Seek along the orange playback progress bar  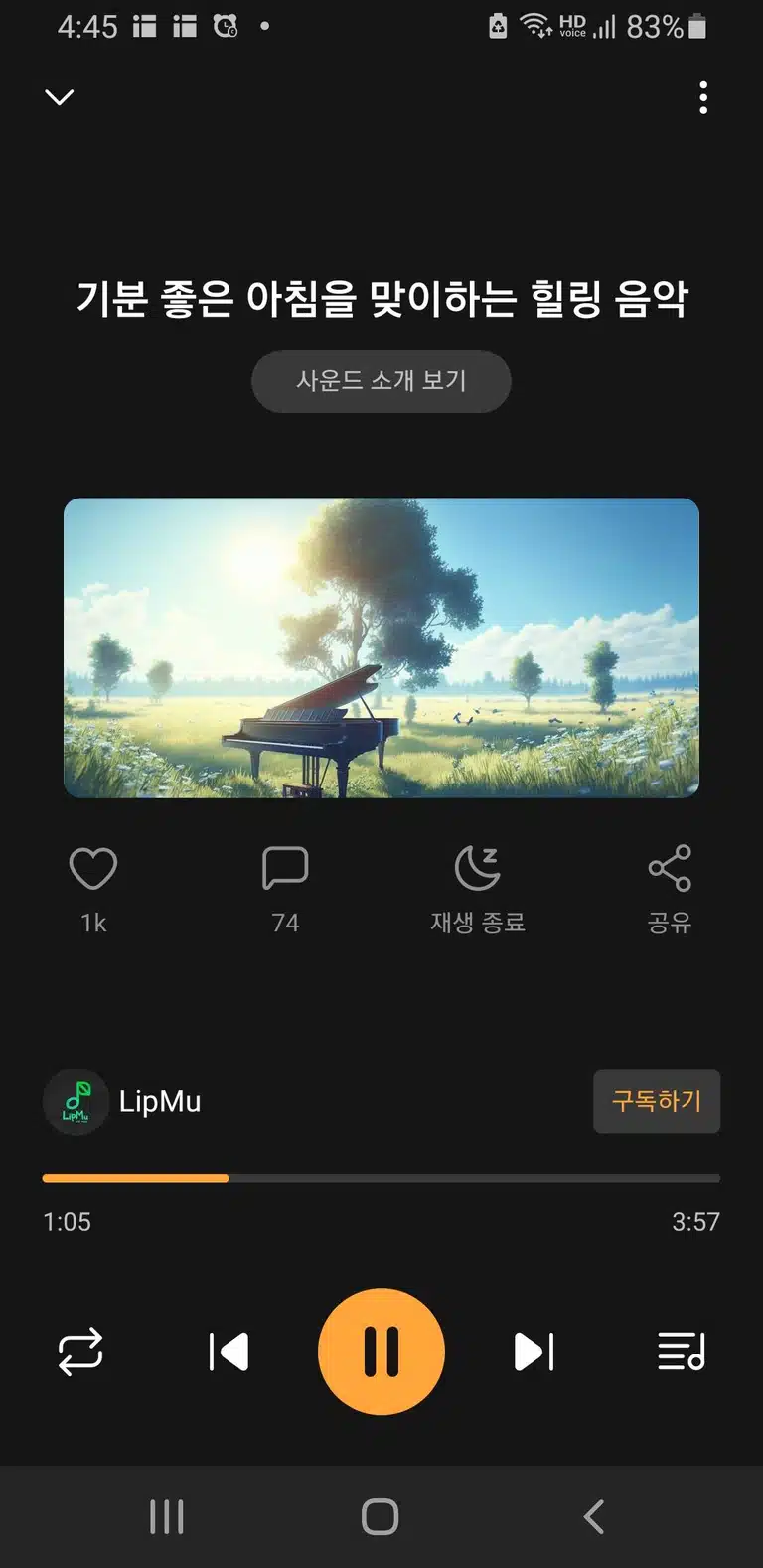pos(381,1178)
